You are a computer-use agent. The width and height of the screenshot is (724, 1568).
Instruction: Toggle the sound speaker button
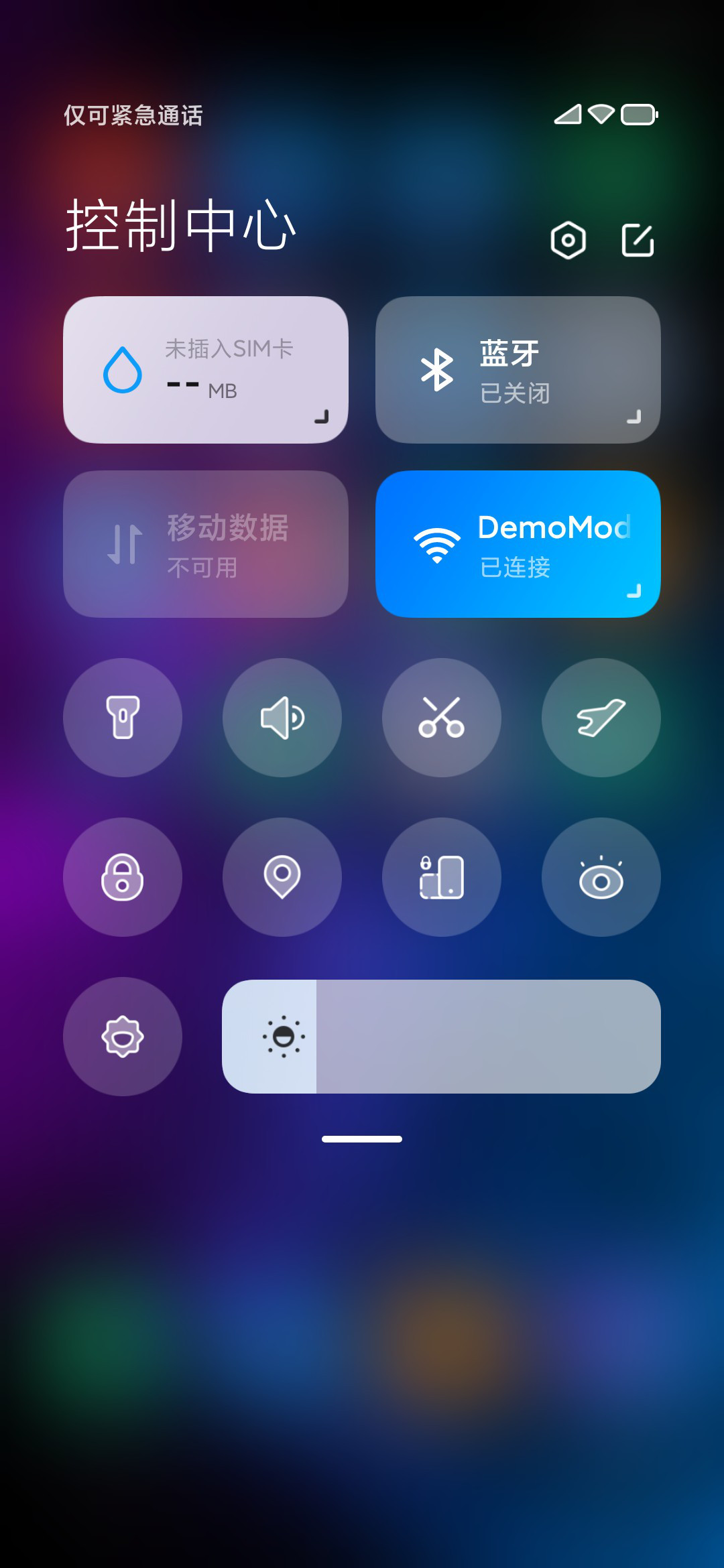[x=282, y=718]
